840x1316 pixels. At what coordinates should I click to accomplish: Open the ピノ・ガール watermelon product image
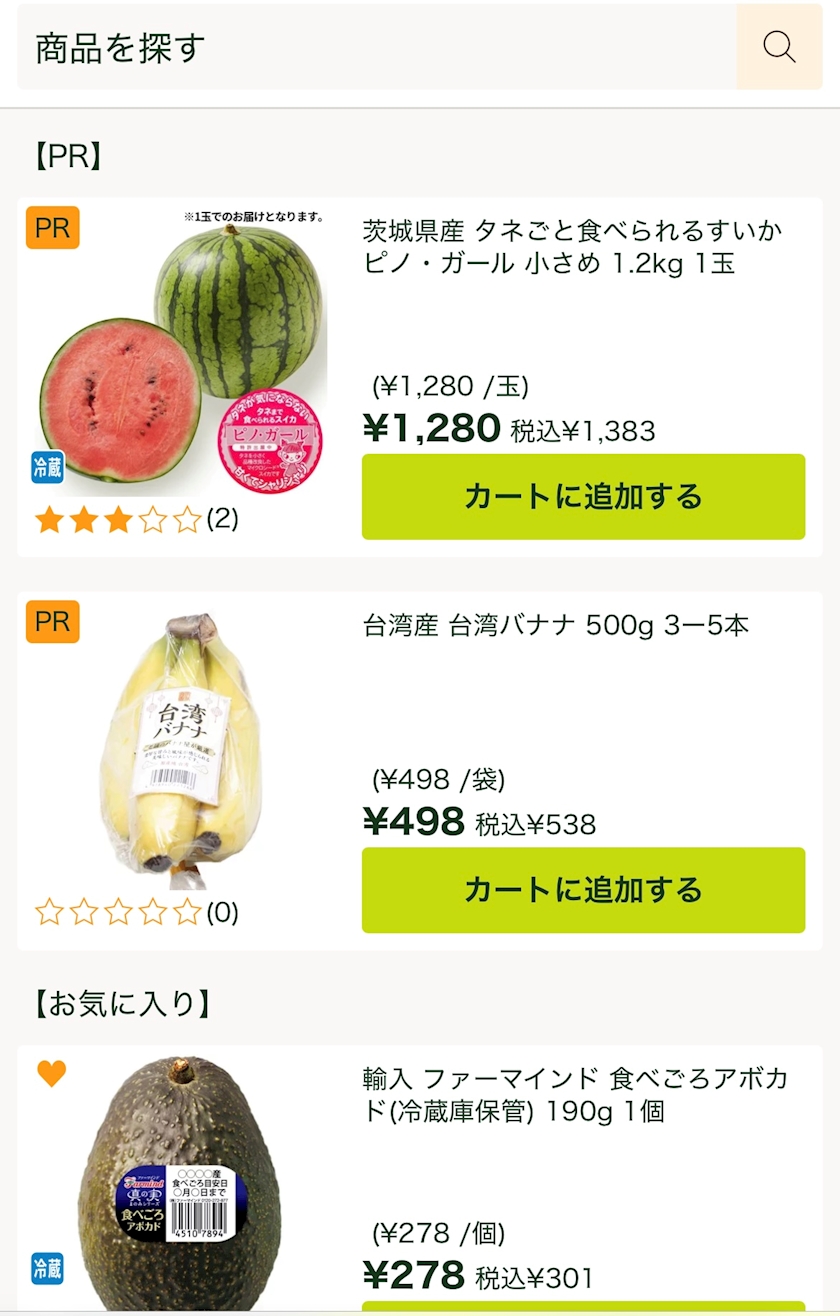pos(183,355)
